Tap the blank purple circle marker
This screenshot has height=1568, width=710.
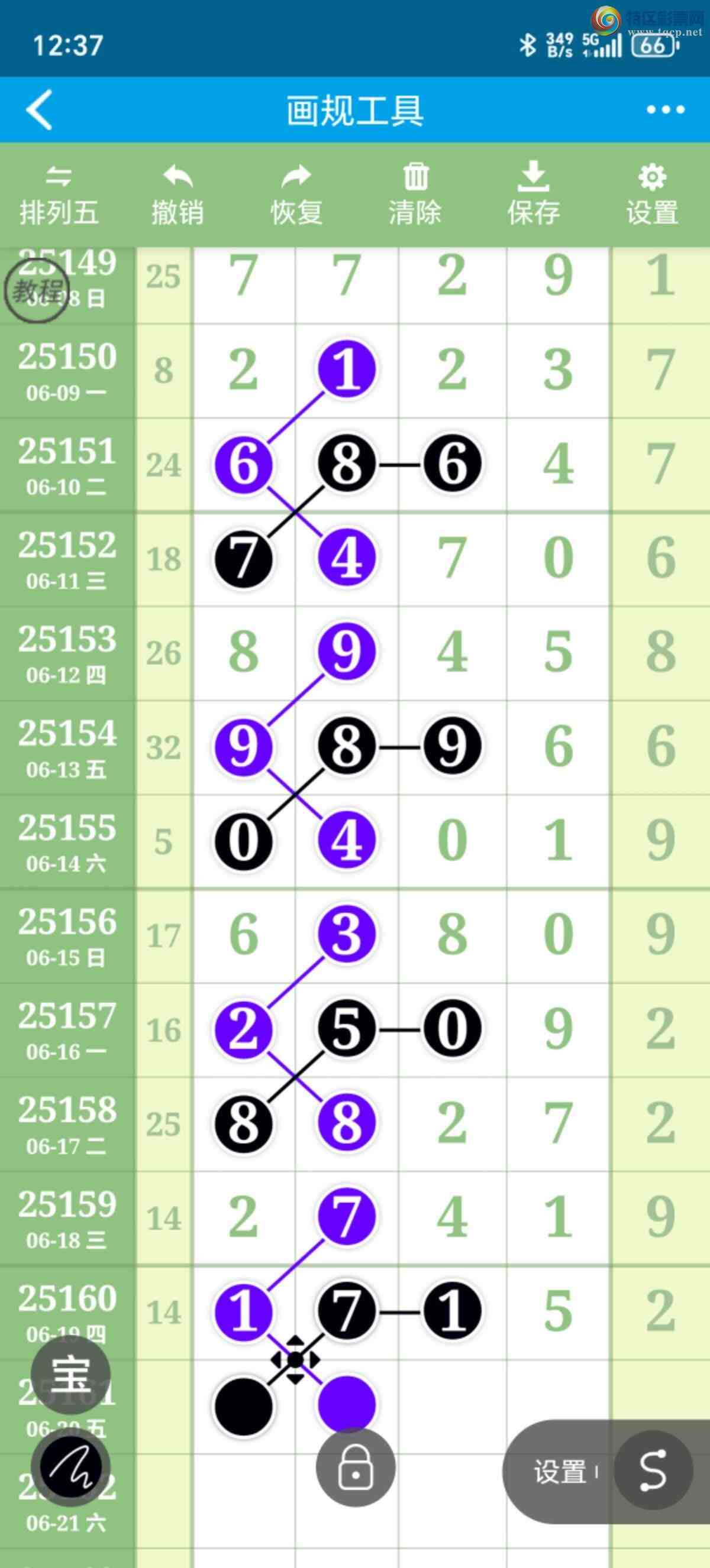pyautogui.click(x=347, y=1403)
